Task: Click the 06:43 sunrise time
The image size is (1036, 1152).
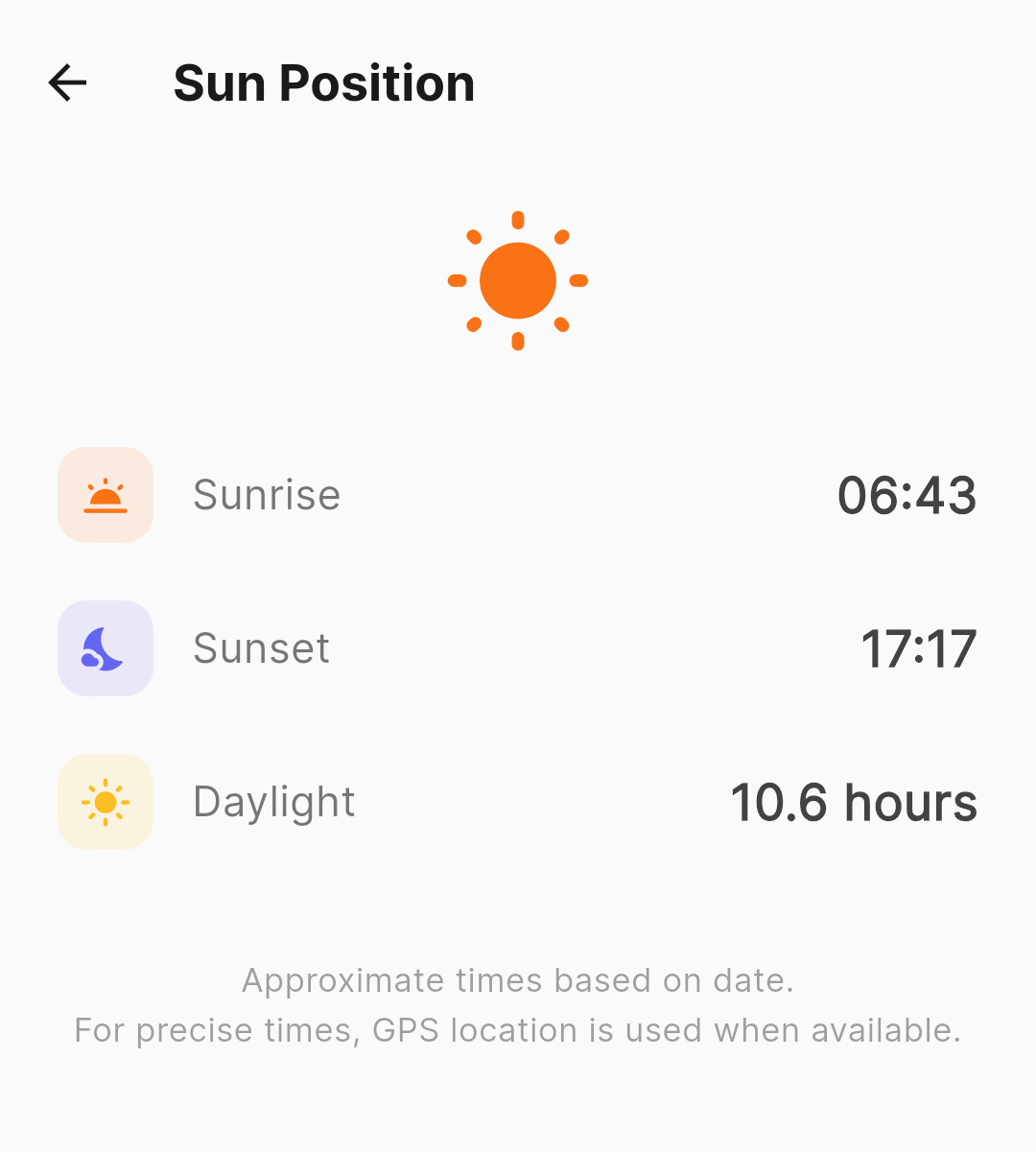Action: click(x=907, y=495)
